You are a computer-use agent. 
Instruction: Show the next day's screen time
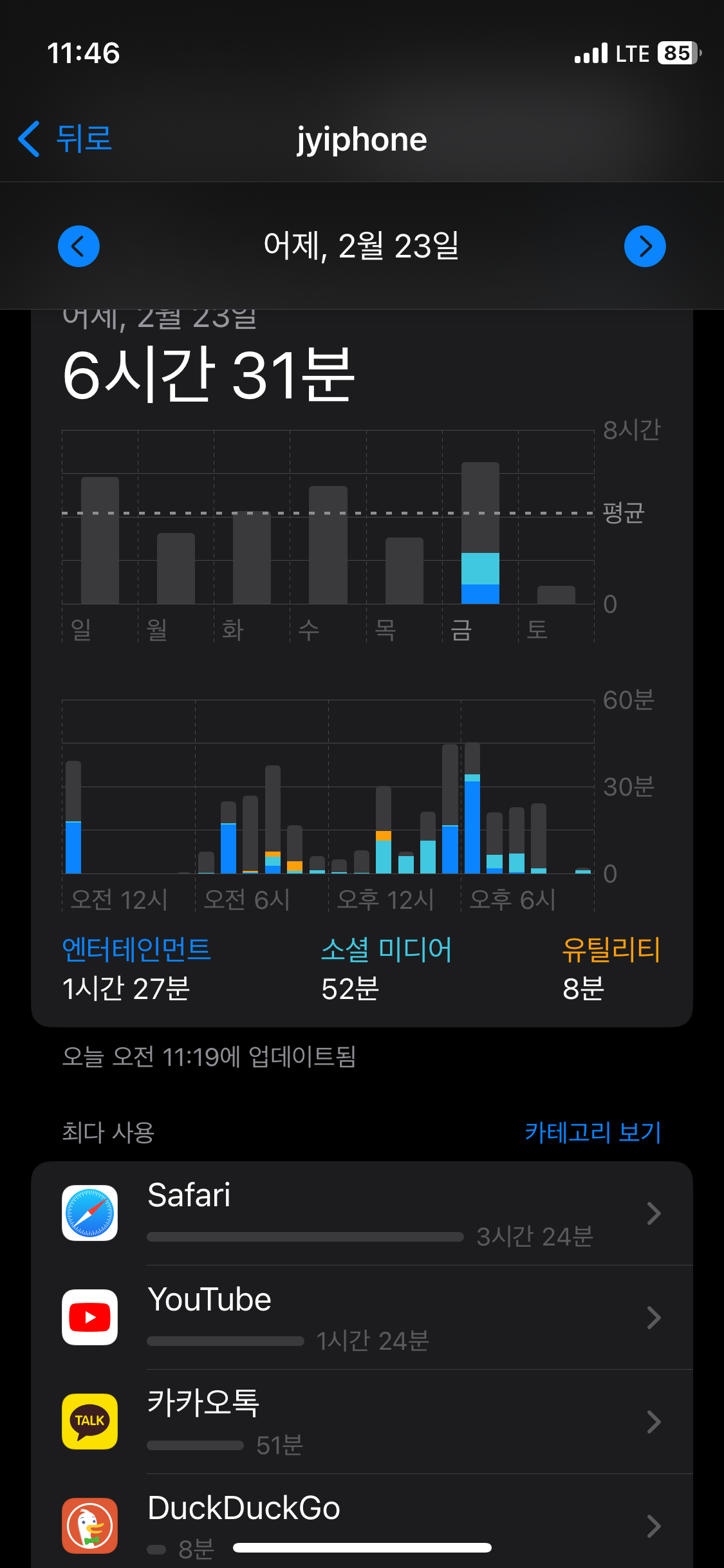[645, 246]
